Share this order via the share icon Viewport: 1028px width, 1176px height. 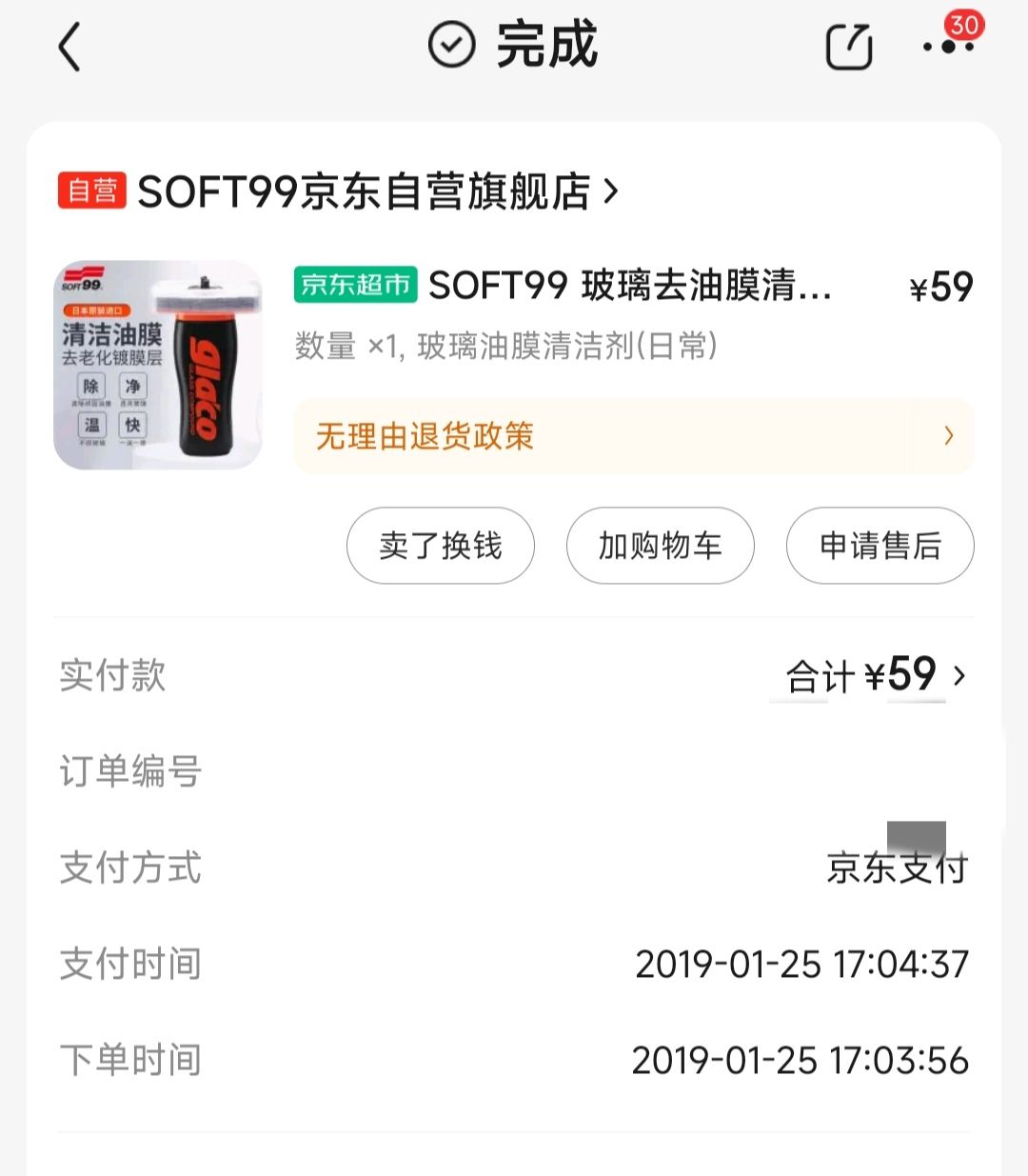(848, 47)
